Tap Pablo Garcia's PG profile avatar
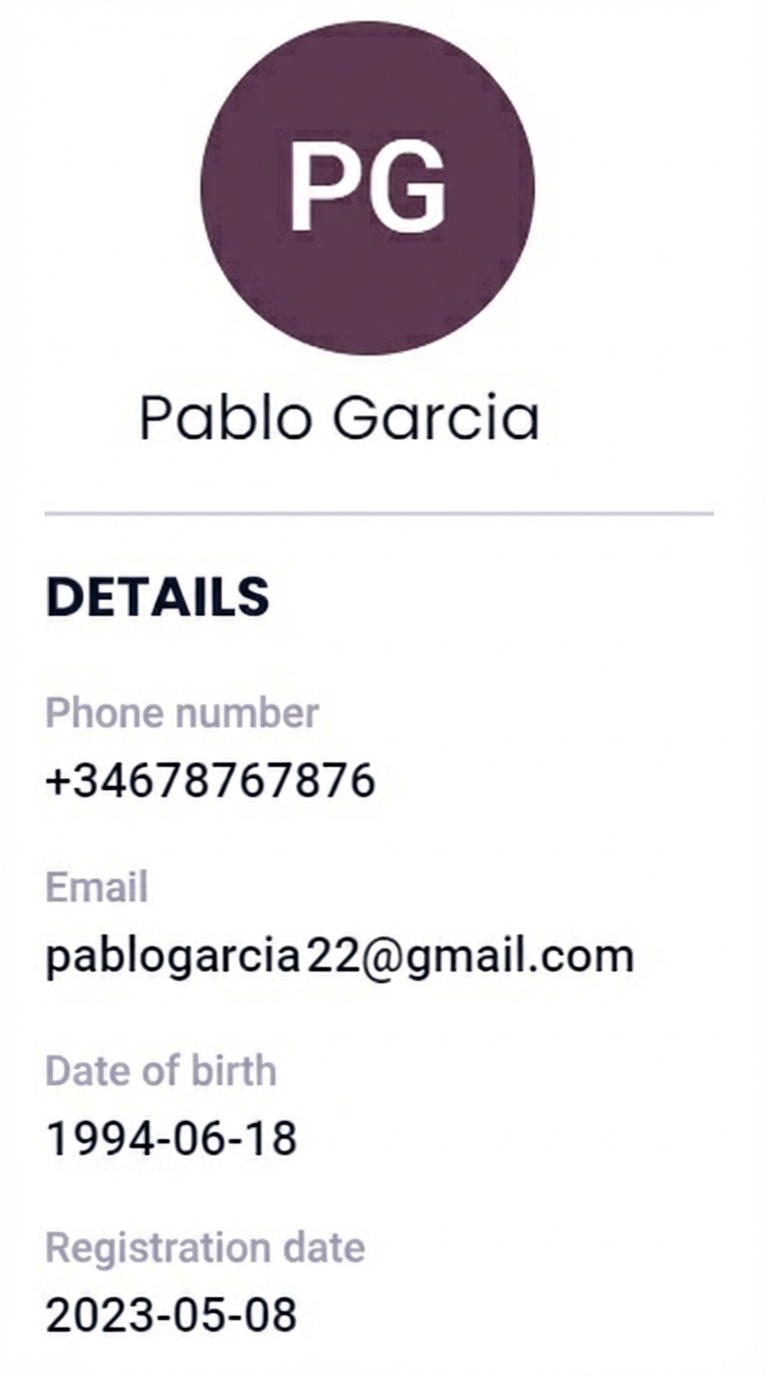This screenshot has height=1376, width=768. point(367,188)
